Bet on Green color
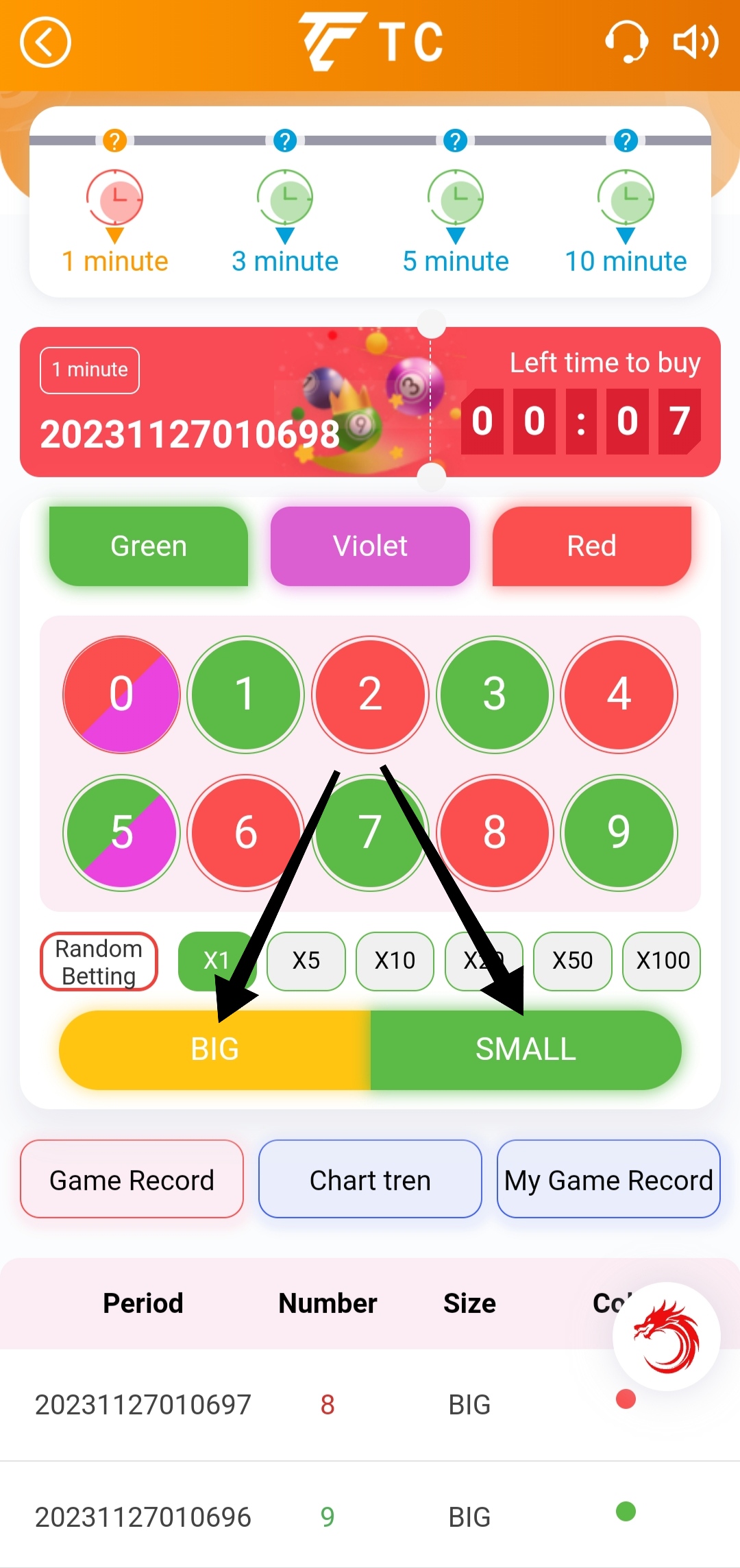The image size is (740, 1568). [x=149, y=546]
